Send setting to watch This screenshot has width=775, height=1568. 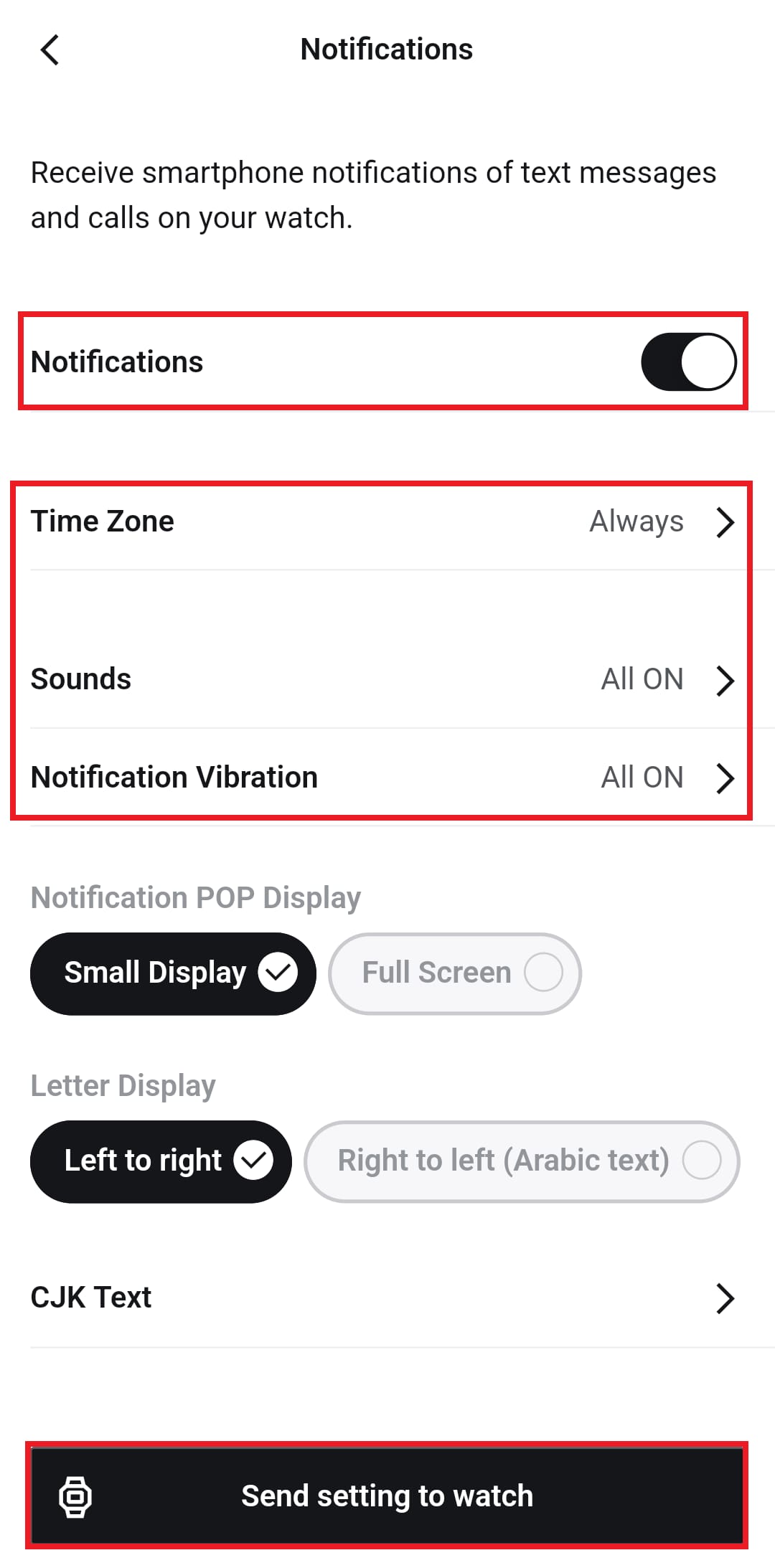point(387,1496)
